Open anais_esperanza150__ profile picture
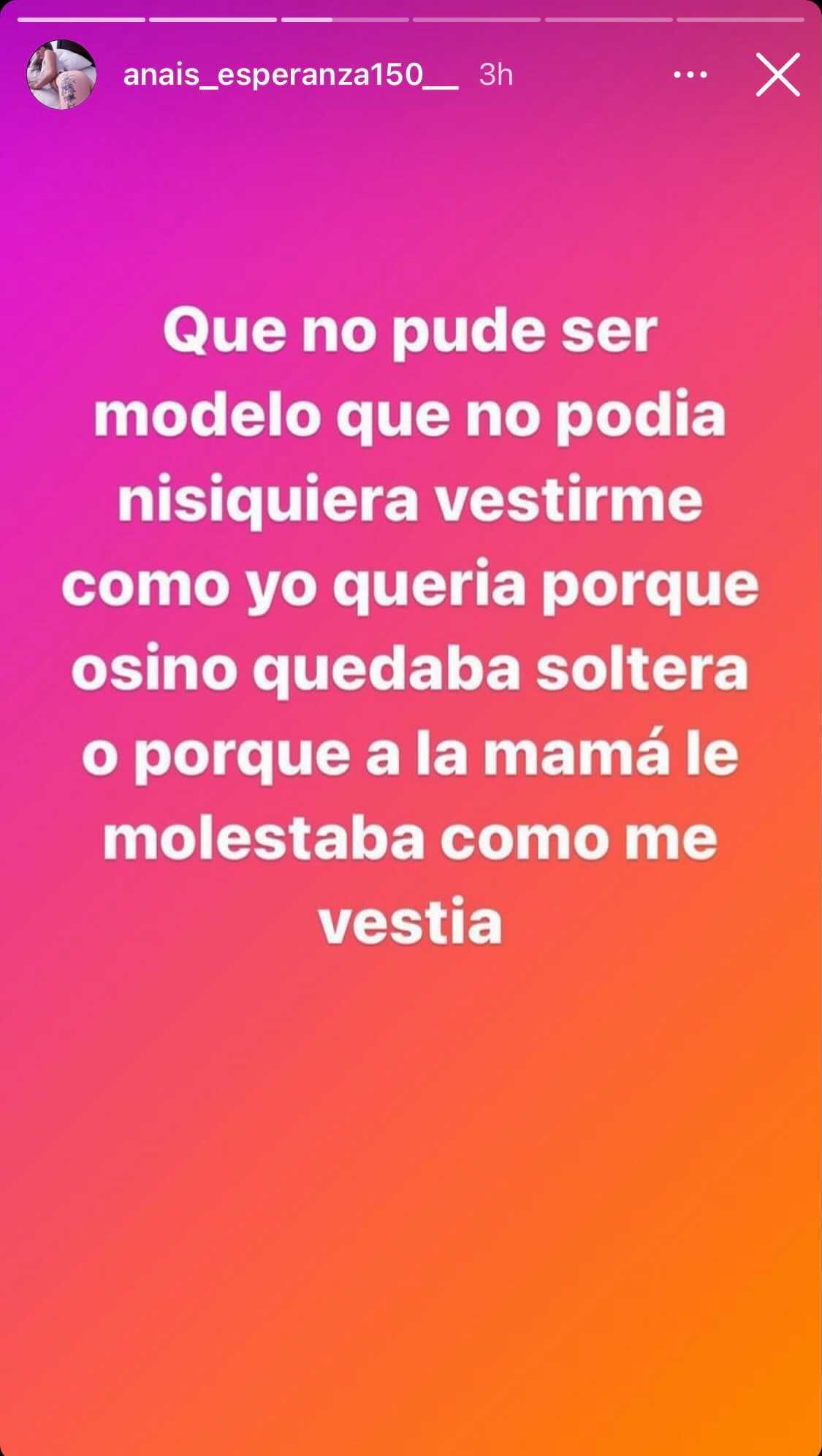This screenshot has width=822, height=1456. 61,75
